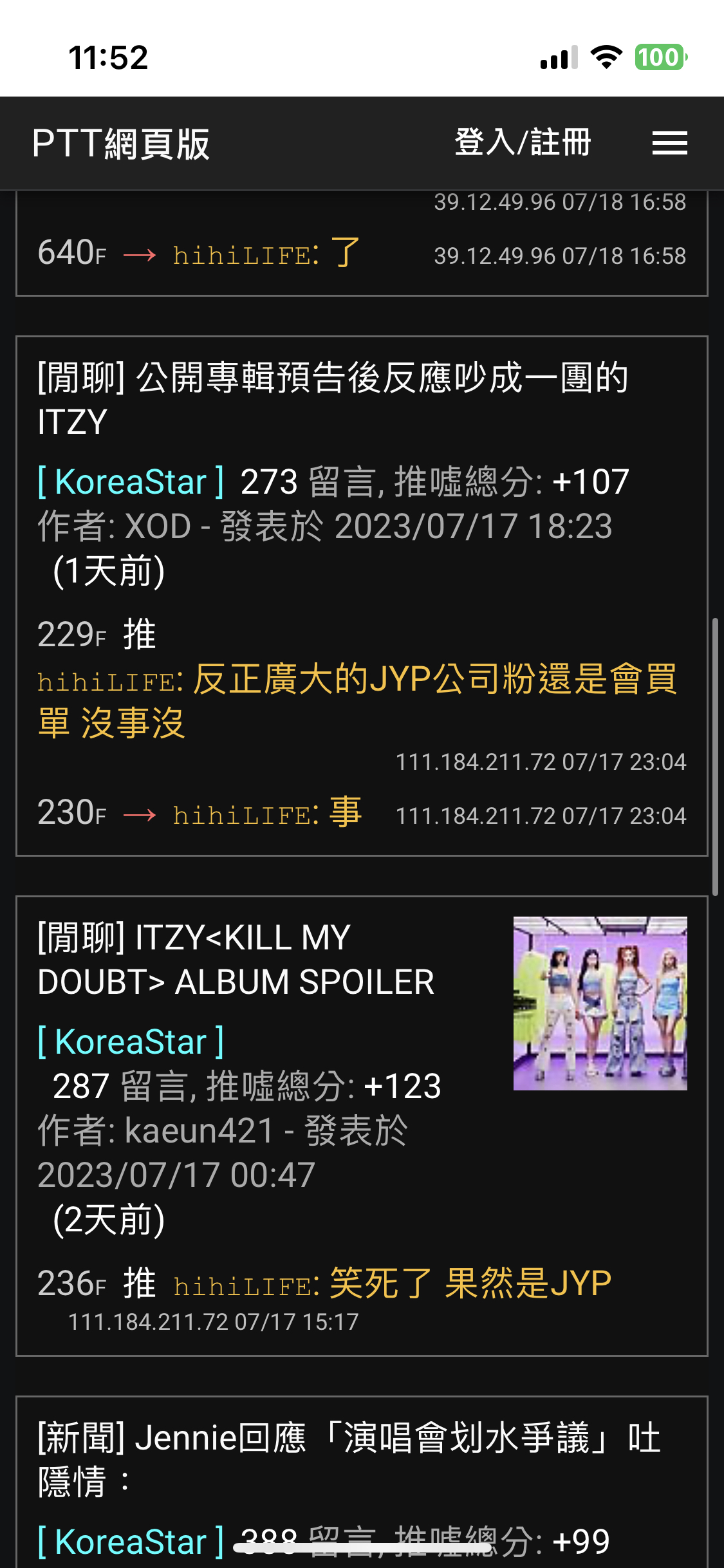Go to PTT網頁版 home
Screen dimensions: 724x1568
pyautogui.click(x=121, y=143)
